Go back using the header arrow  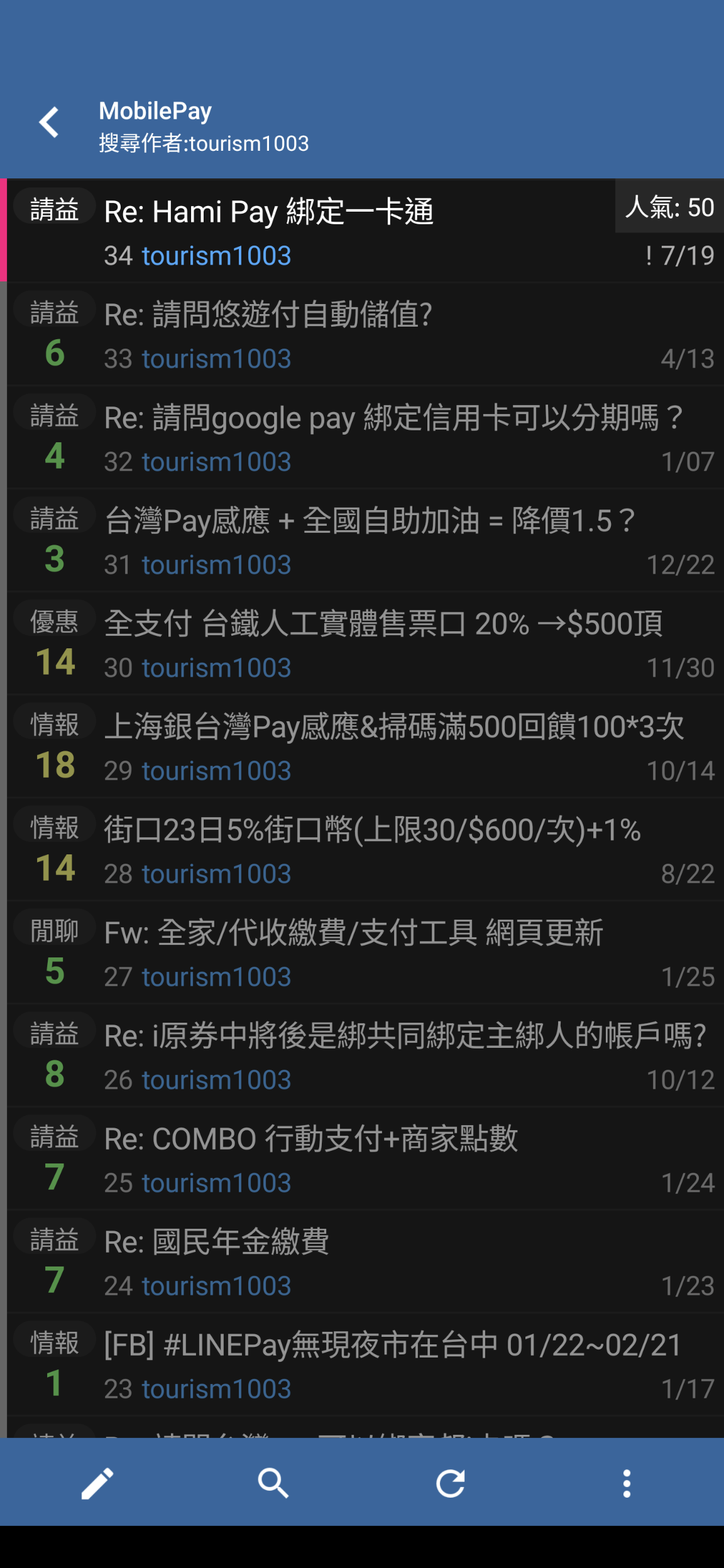pyautogui.click(x=49, y=122)
